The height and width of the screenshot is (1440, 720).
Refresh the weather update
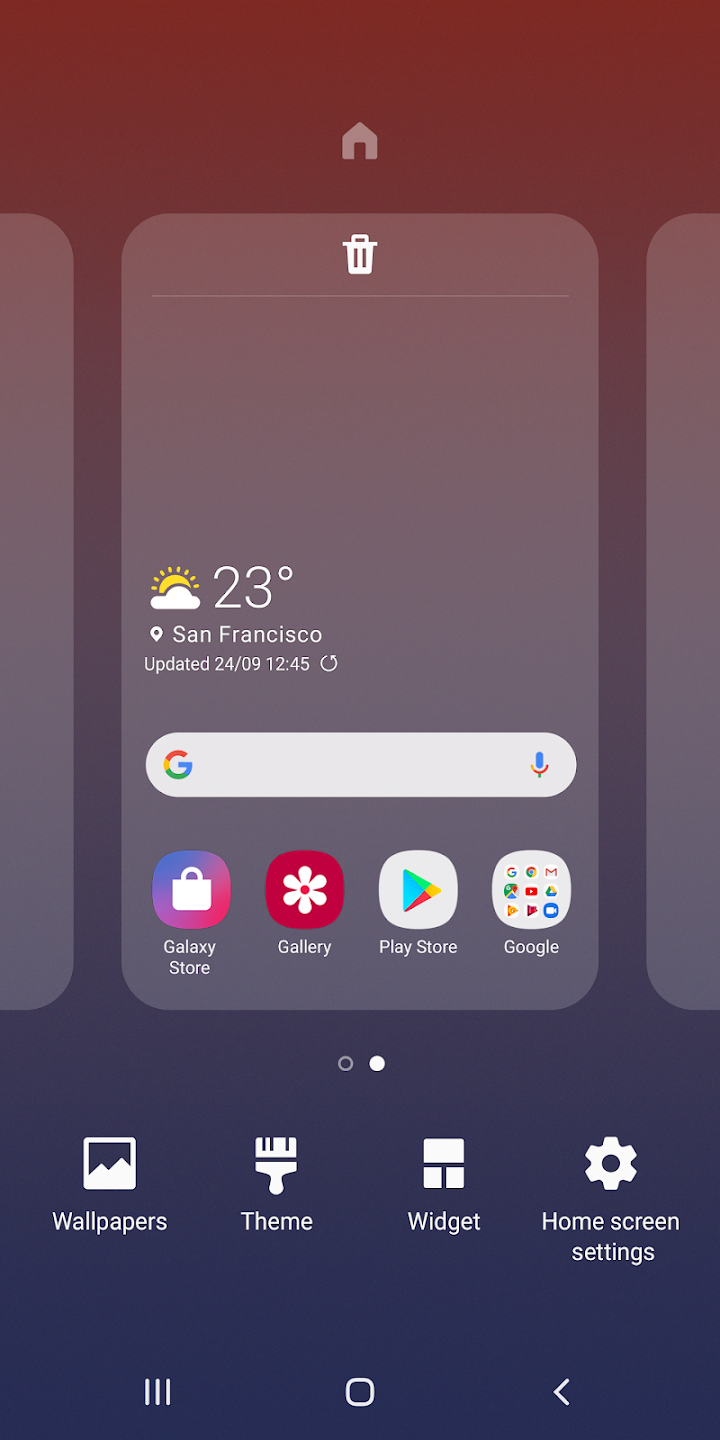[329, 664]
